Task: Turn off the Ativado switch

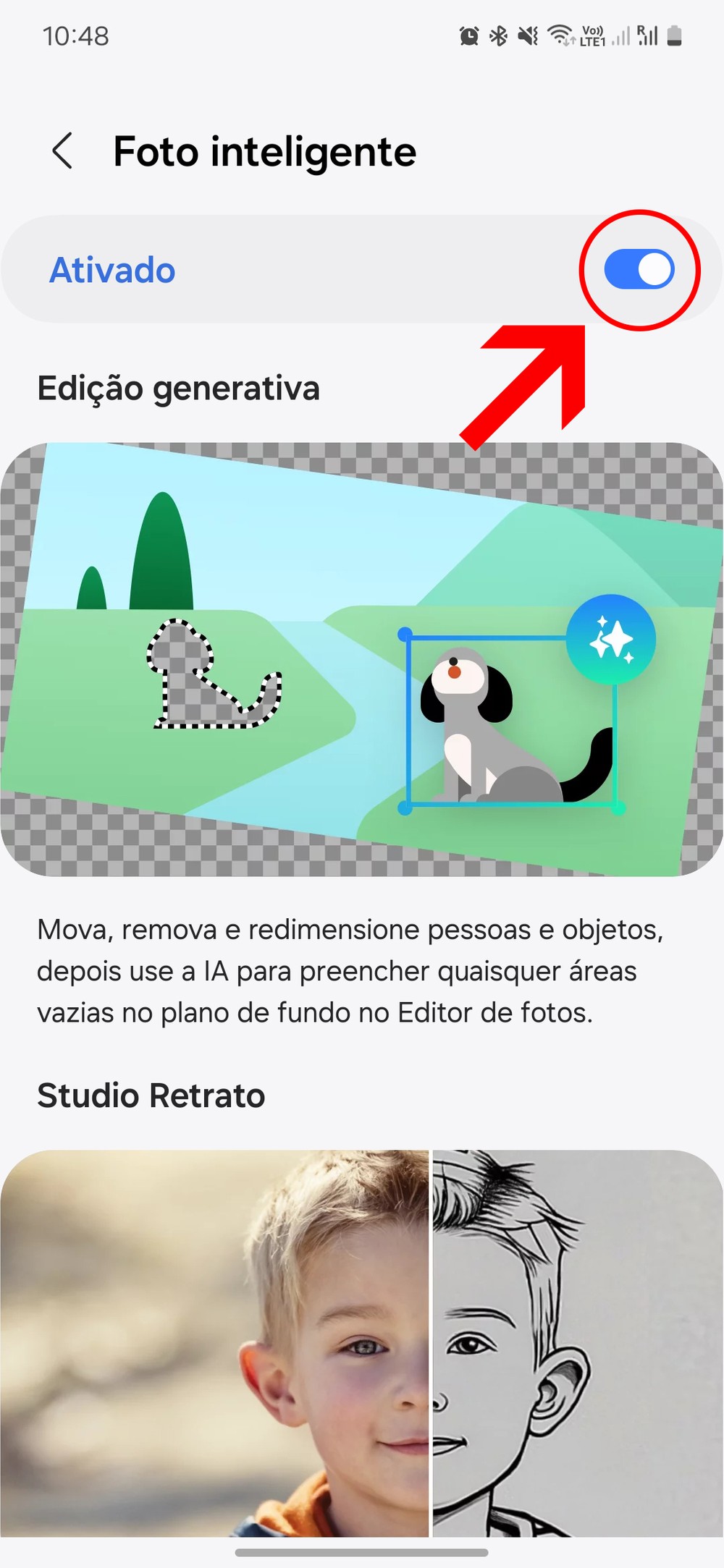Action: (639, 270)
